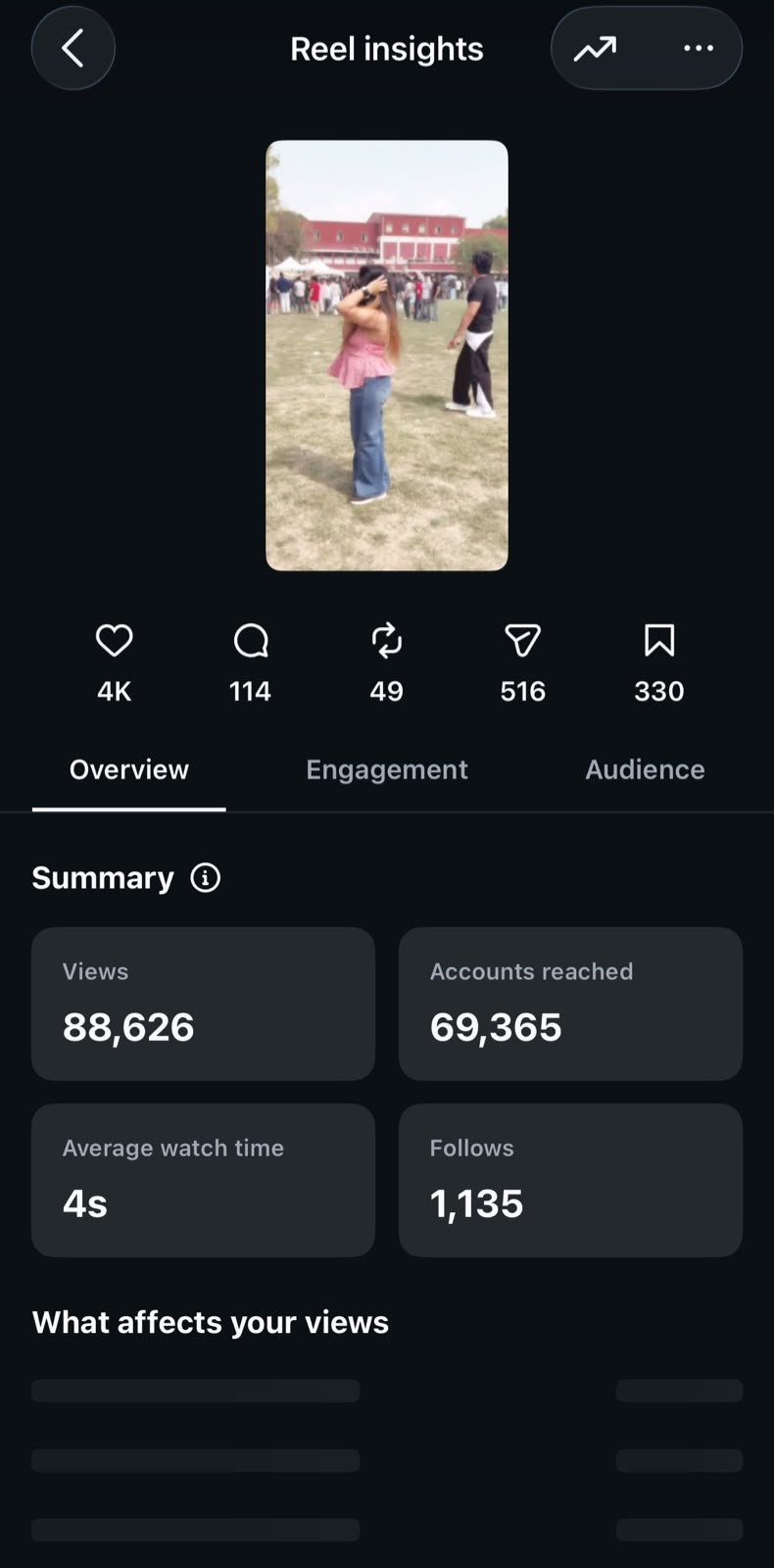774x1568 pixels.
Task: Select the Overview tab
Action: pyautogui.click(x=128, y=769)
